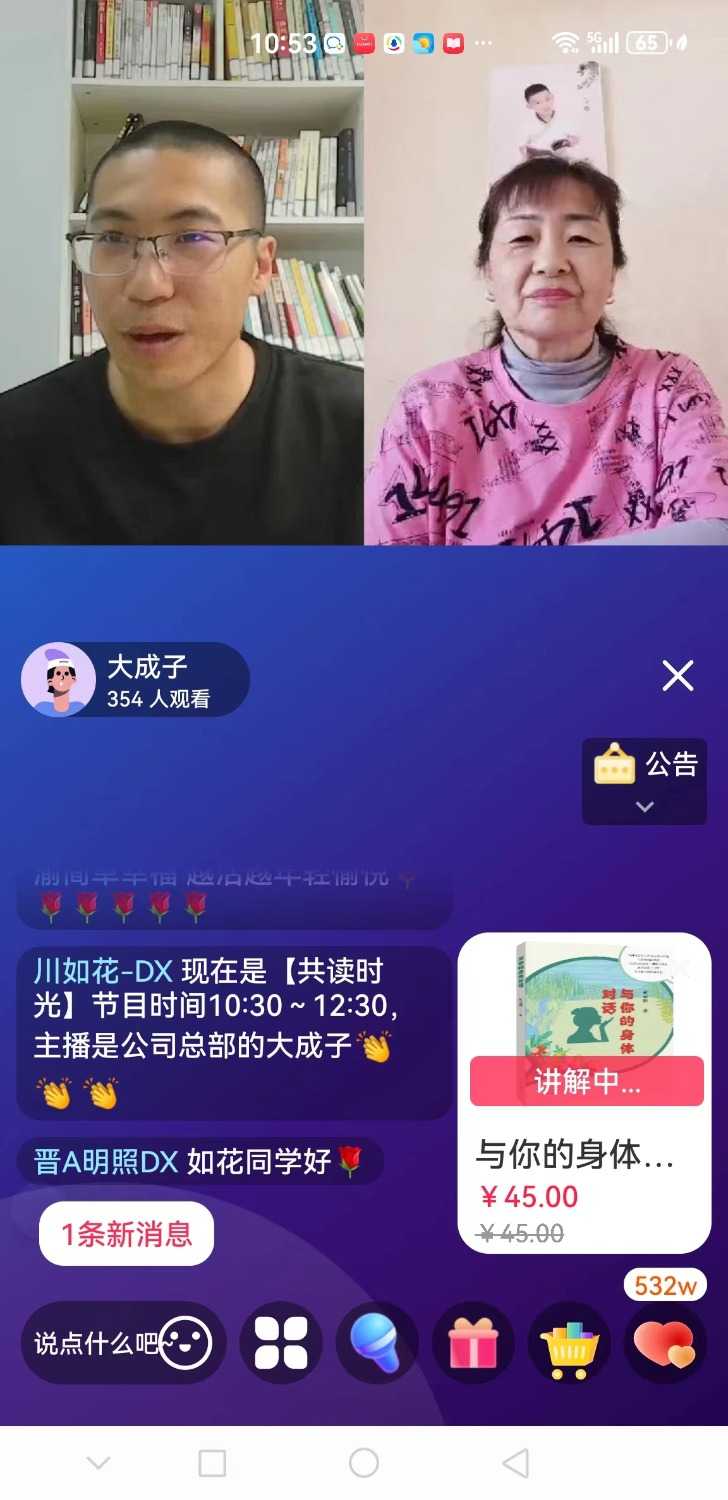Send a gift to the host
The width and height of the screenshot is (728, 1500).
click(473, 1343)
